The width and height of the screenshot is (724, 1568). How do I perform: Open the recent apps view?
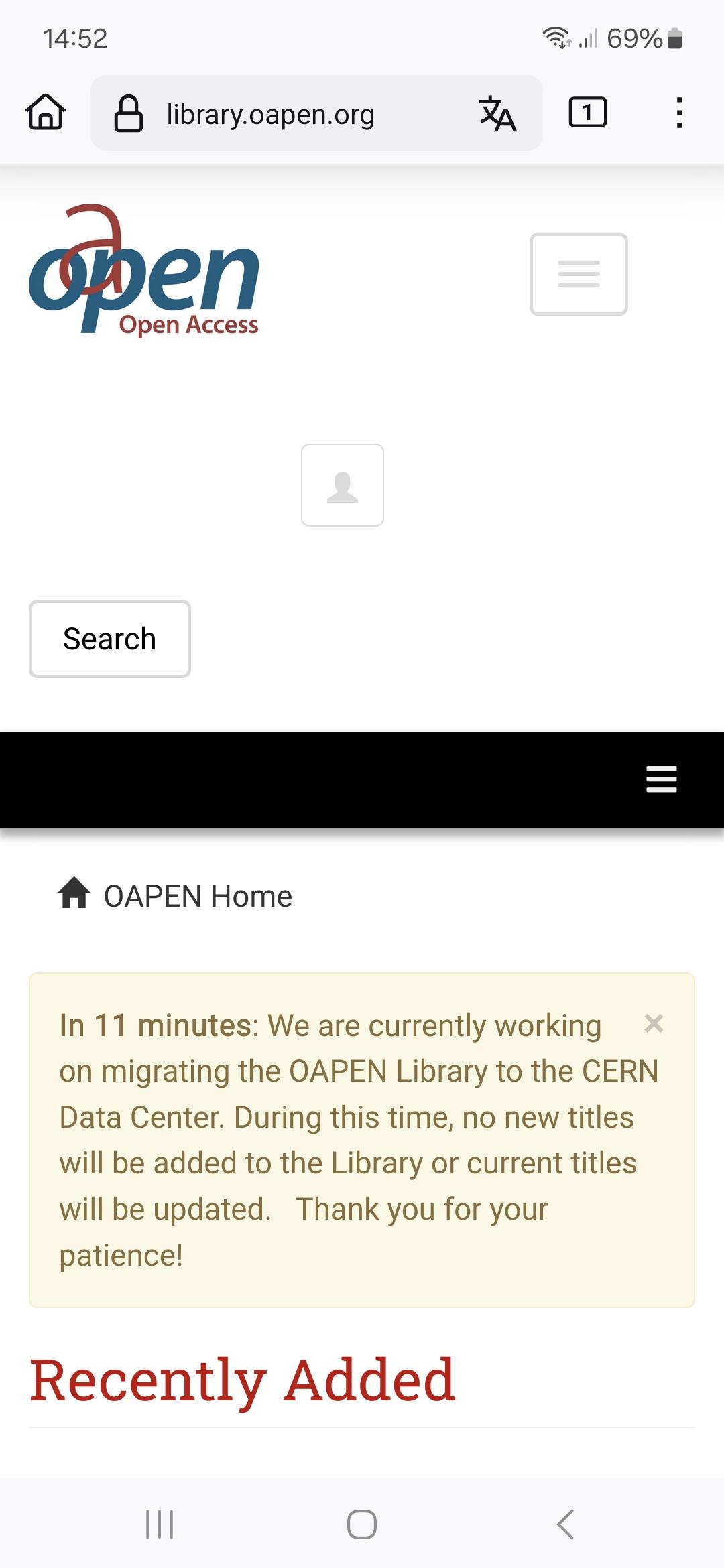click(x=160, y=1524)
